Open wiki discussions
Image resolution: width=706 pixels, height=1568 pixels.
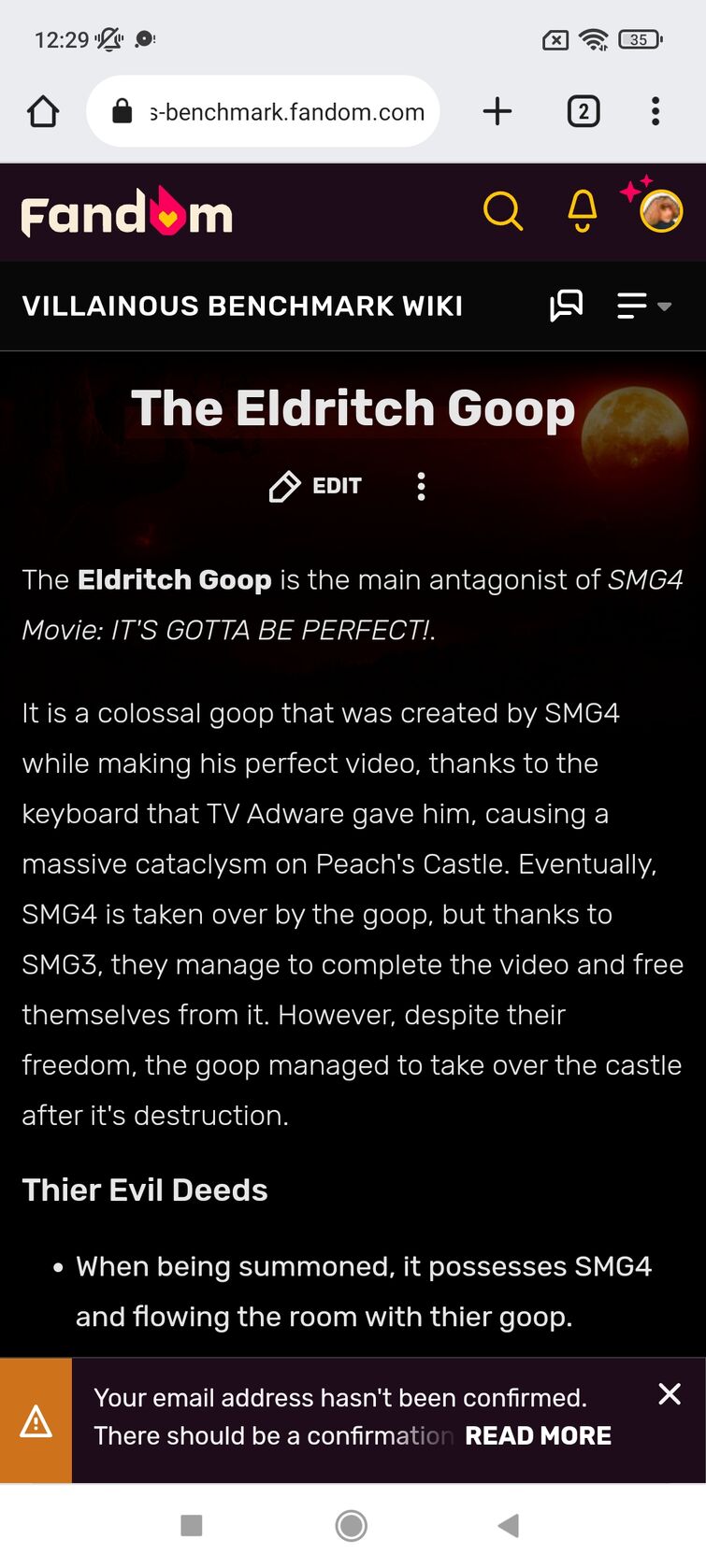coord(567,306)
